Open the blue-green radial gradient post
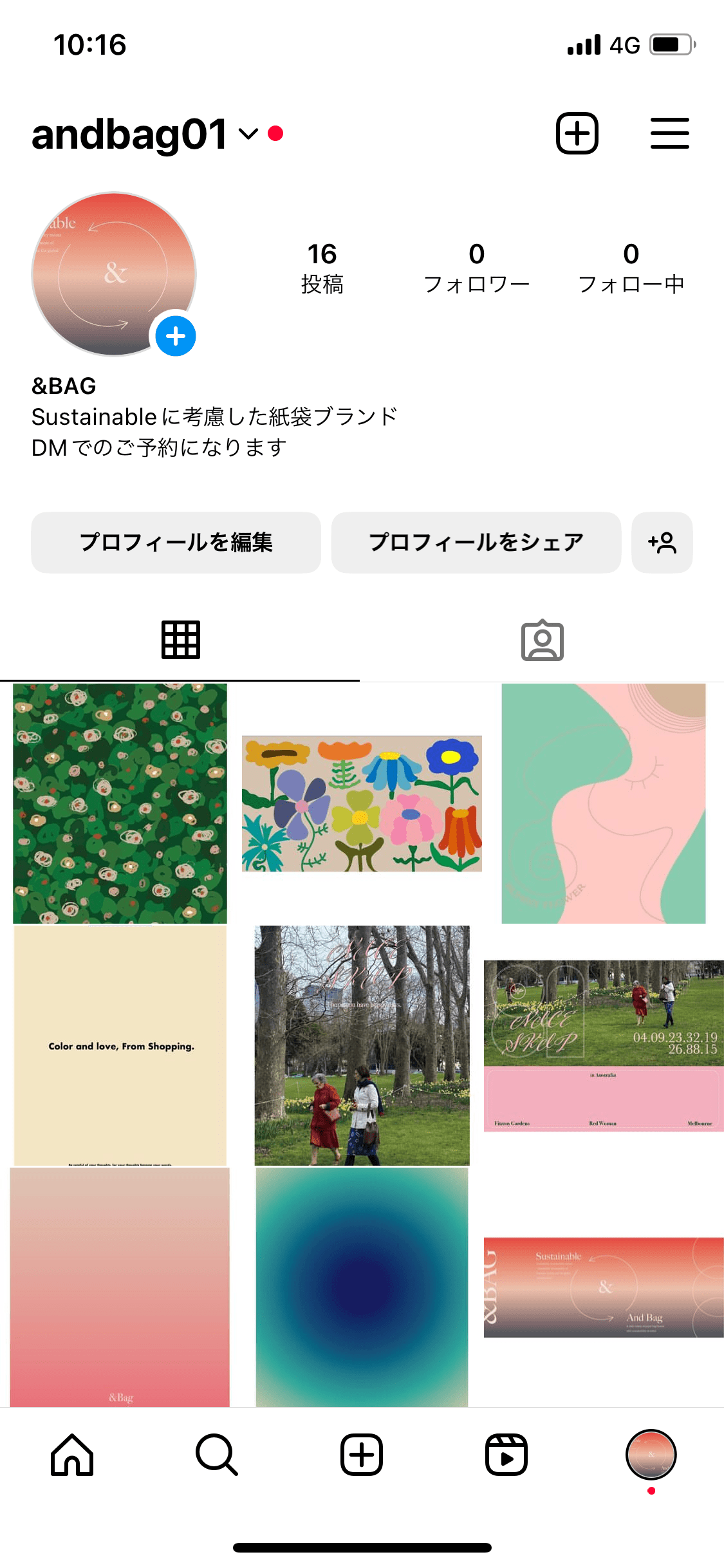Image resolution: width=724 pixels, height=1568 pixels. tap(362, 1287)
